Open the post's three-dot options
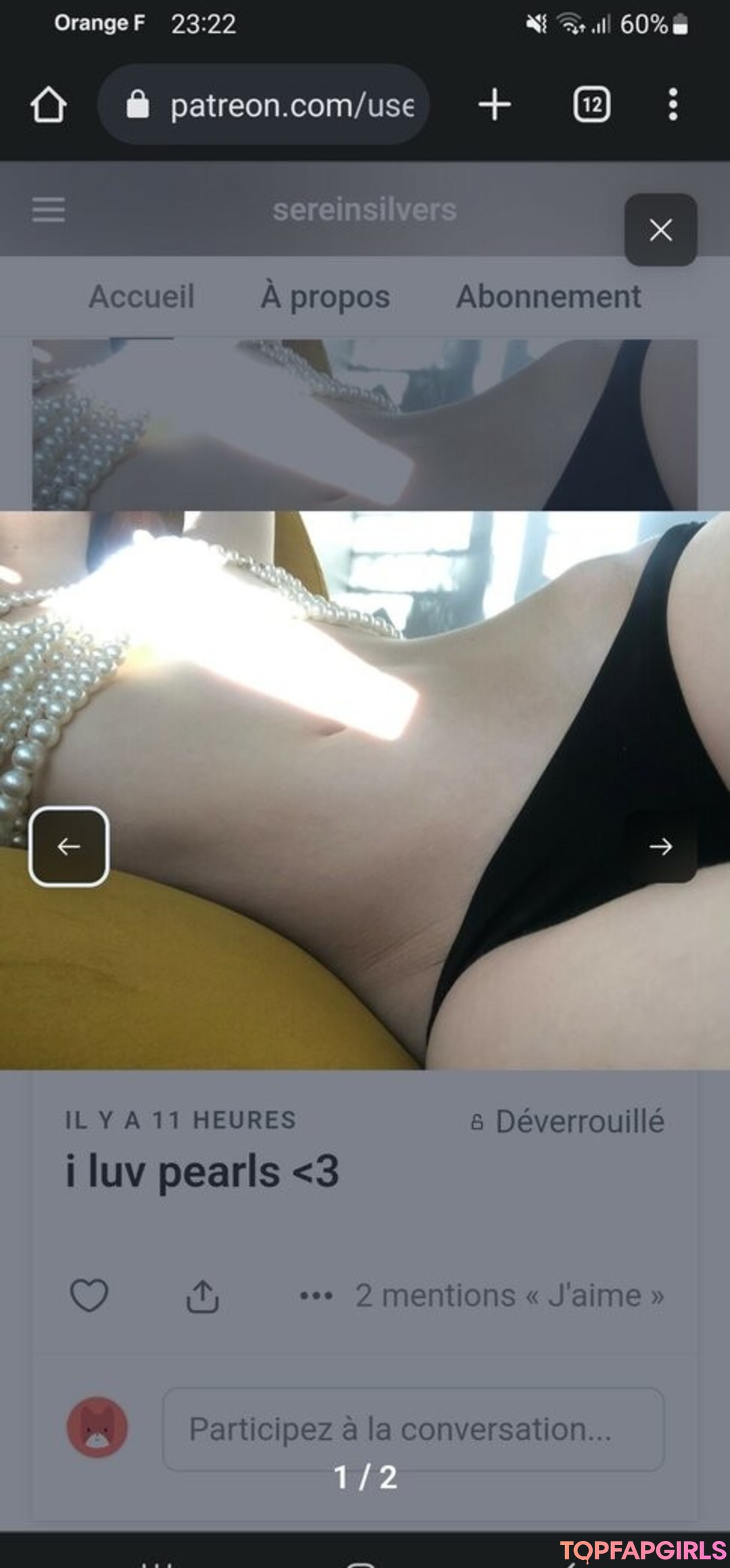This screenshot has height=1568, width=730. [316, 1296]
